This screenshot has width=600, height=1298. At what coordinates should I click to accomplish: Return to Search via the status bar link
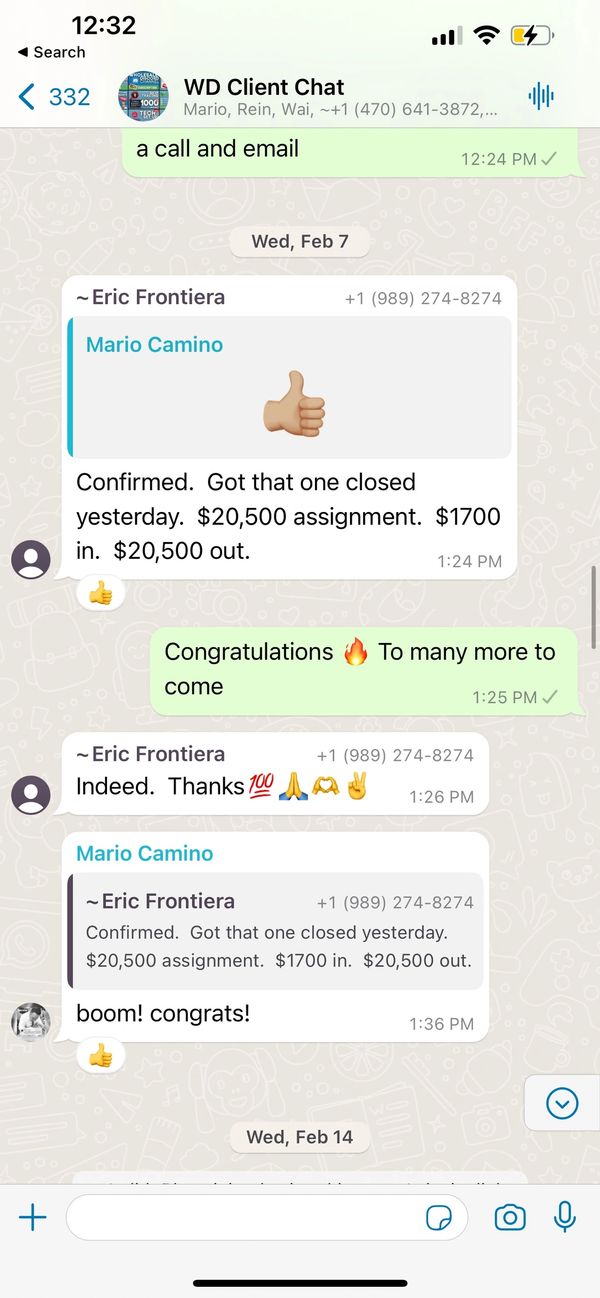tap(52, 52)
